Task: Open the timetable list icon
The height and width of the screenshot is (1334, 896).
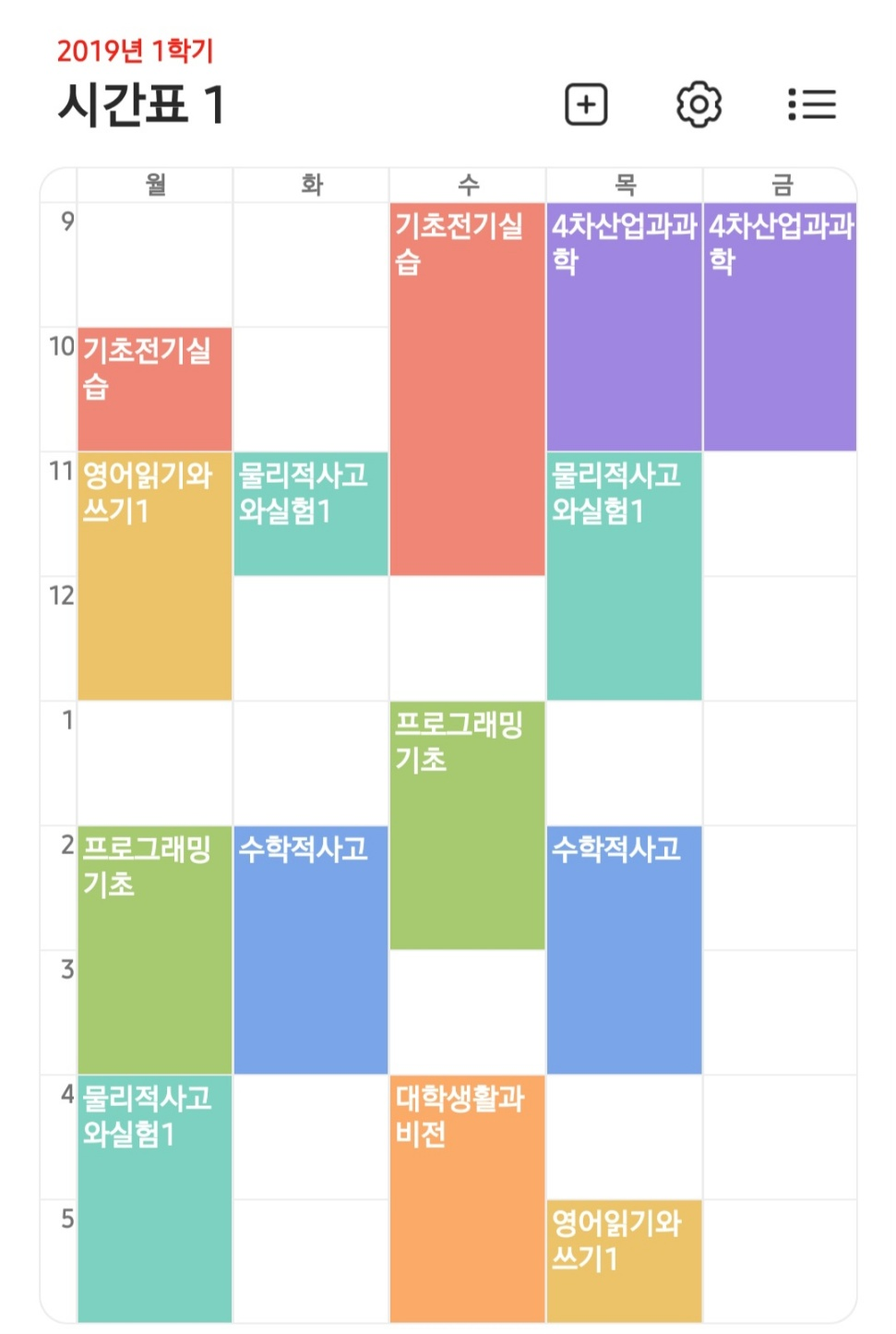Action: (x=812, y=104)
